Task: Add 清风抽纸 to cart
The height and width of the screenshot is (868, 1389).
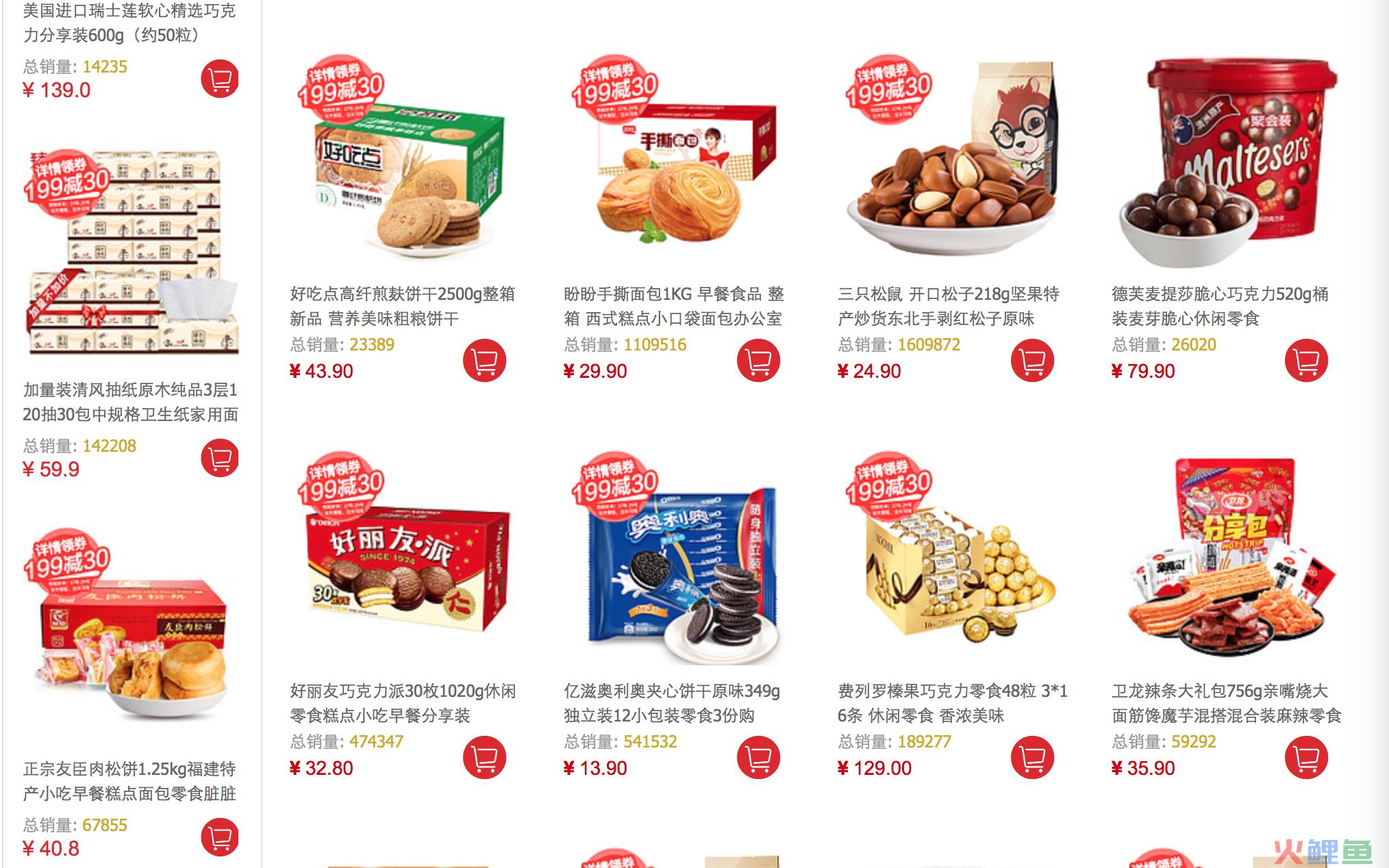Action: pyautogui.click(x=220, y=459)
